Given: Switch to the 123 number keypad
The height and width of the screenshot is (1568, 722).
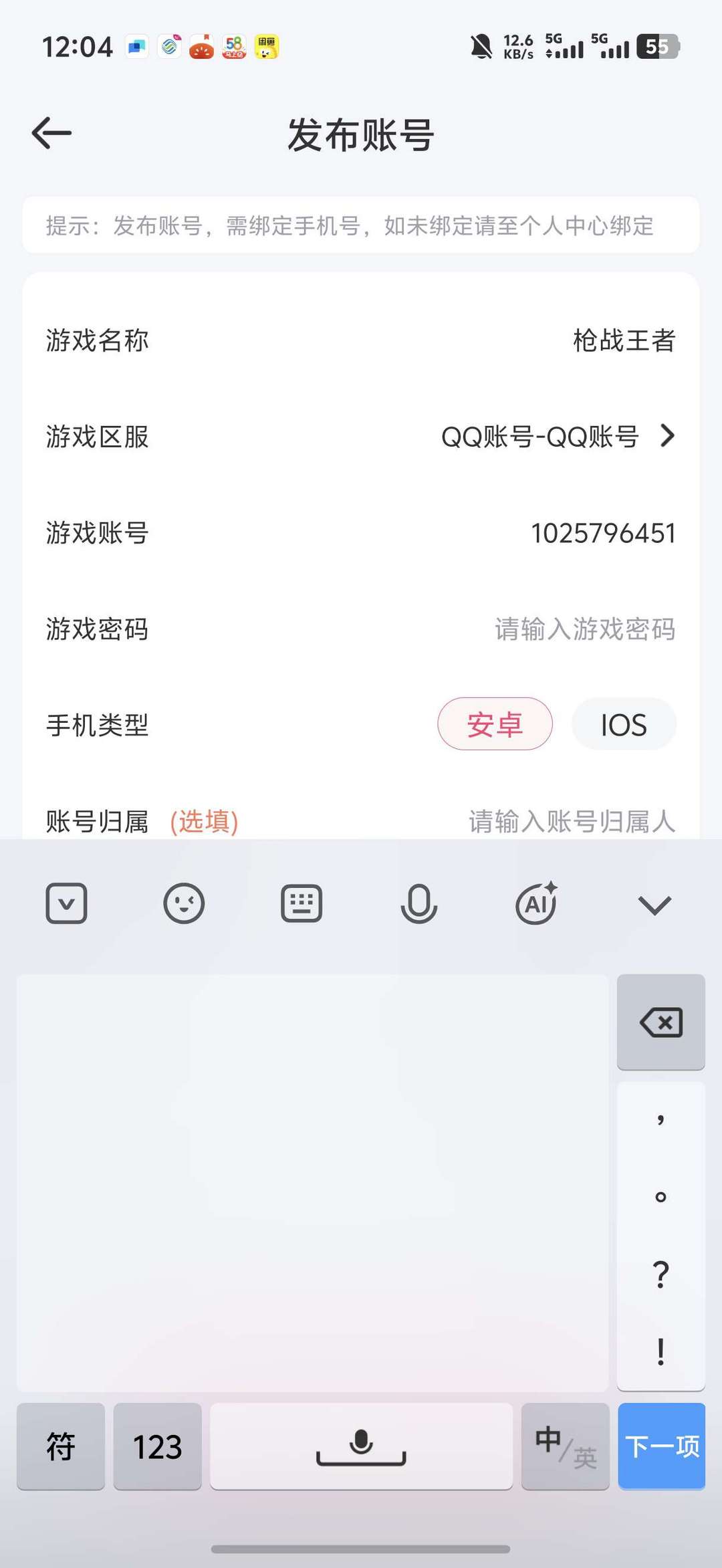Looking at the screenshot, I should tap(157, 1446).
